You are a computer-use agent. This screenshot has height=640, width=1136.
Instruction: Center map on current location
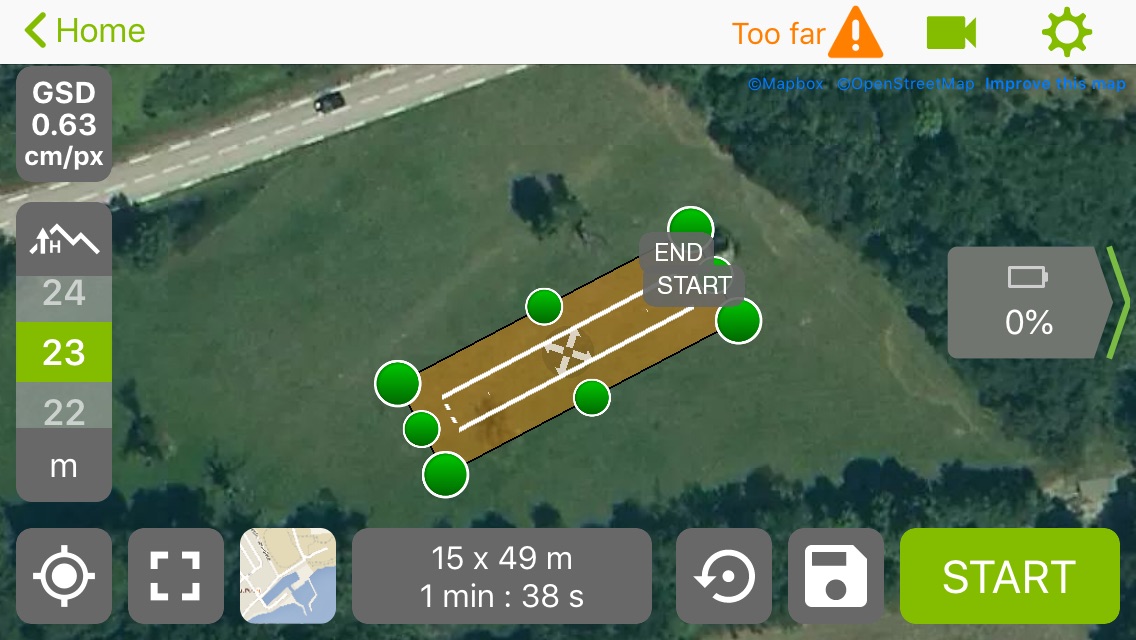[x=64, y=576]
